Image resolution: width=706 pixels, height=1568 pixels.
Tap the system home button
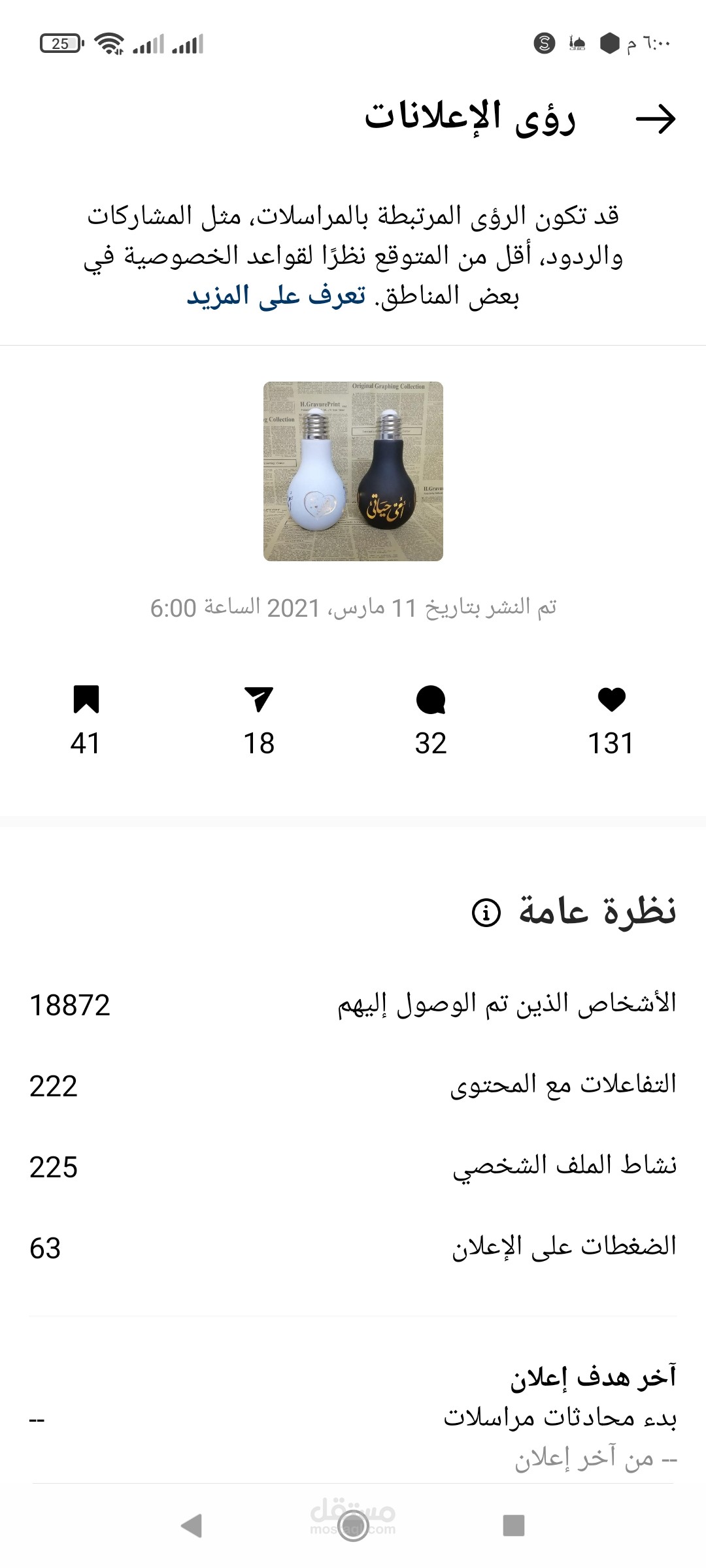353,1526
